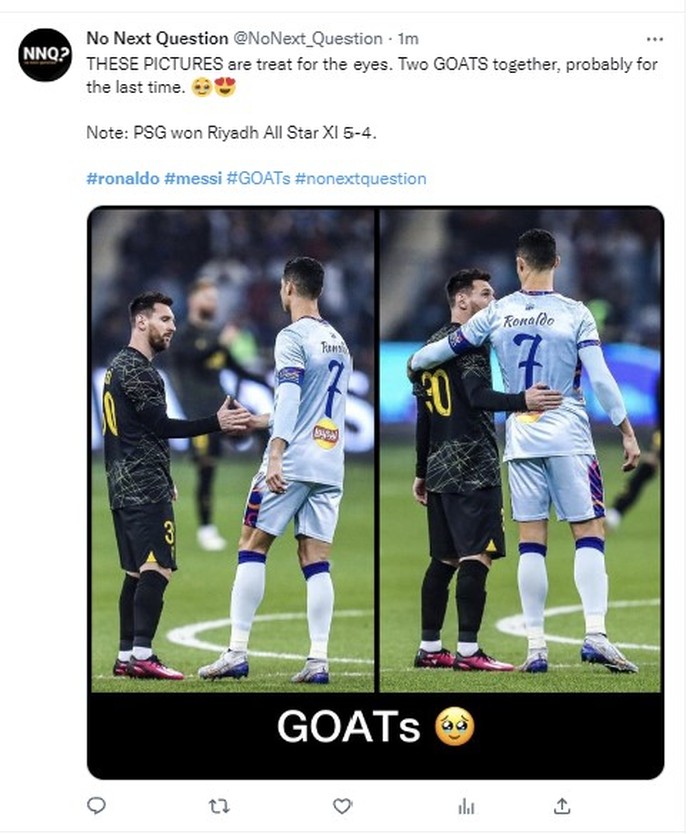Open the NNQ profile avatar
This screenshot has width=700, height=834.
[x=45, y=55]
